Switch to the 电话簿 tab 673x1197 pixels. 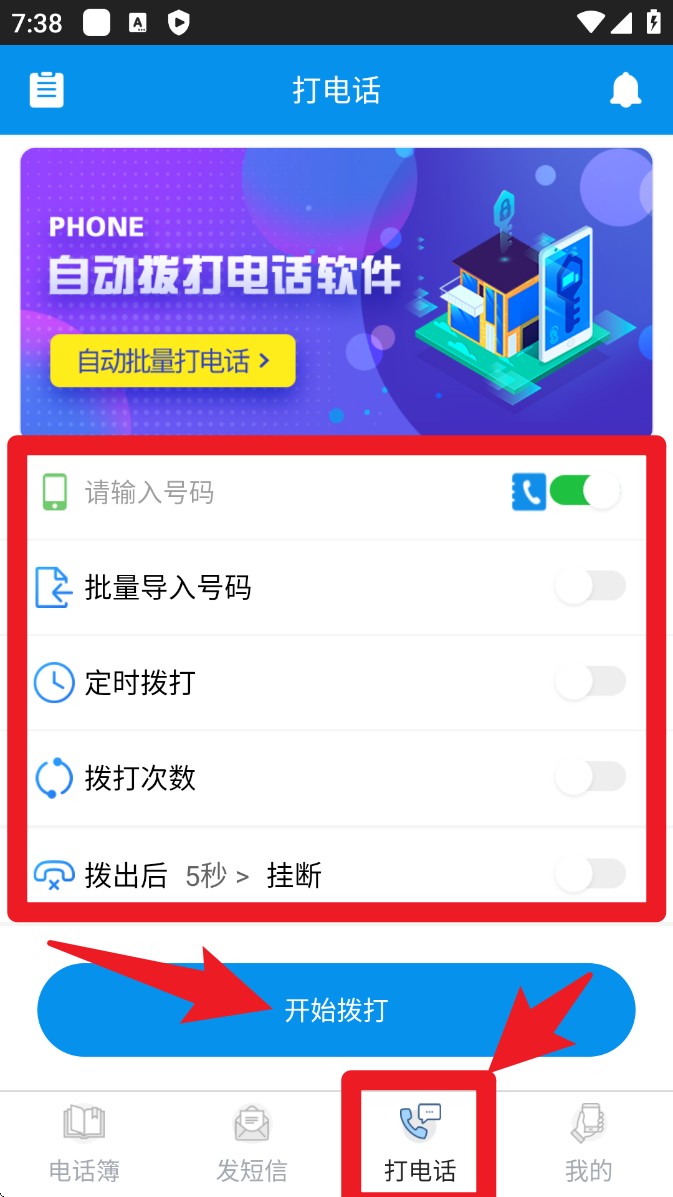[x=84, y=1143]
